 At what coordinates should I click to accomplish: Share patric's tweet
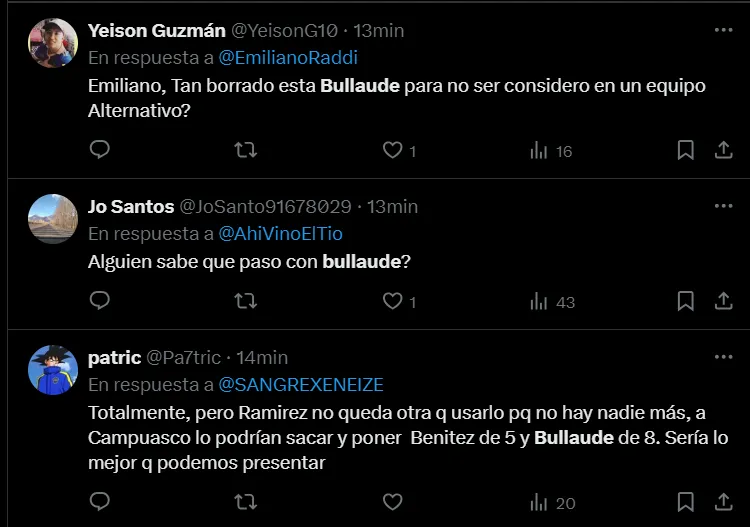[723, 502]
